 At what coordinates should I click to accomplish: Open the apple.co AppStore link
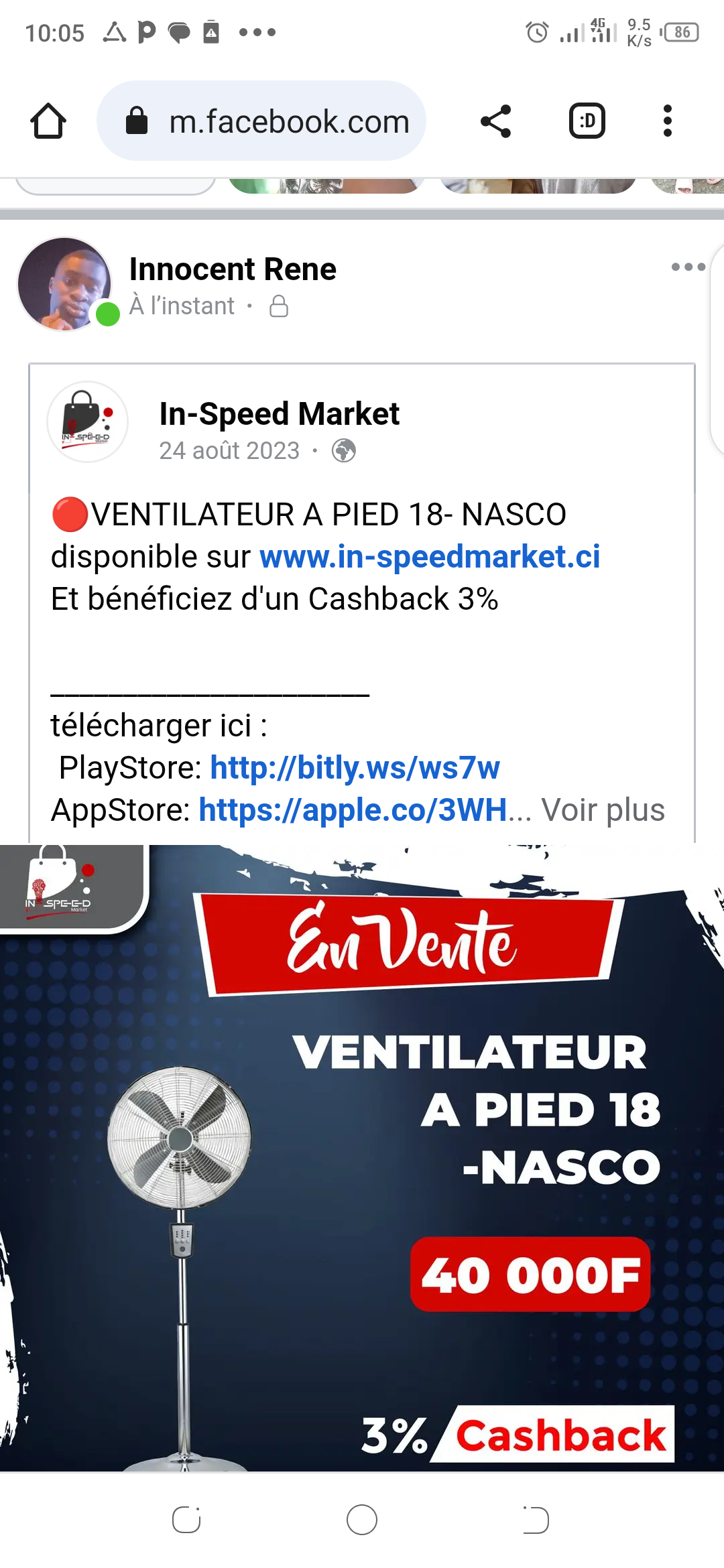click(353, 810)
